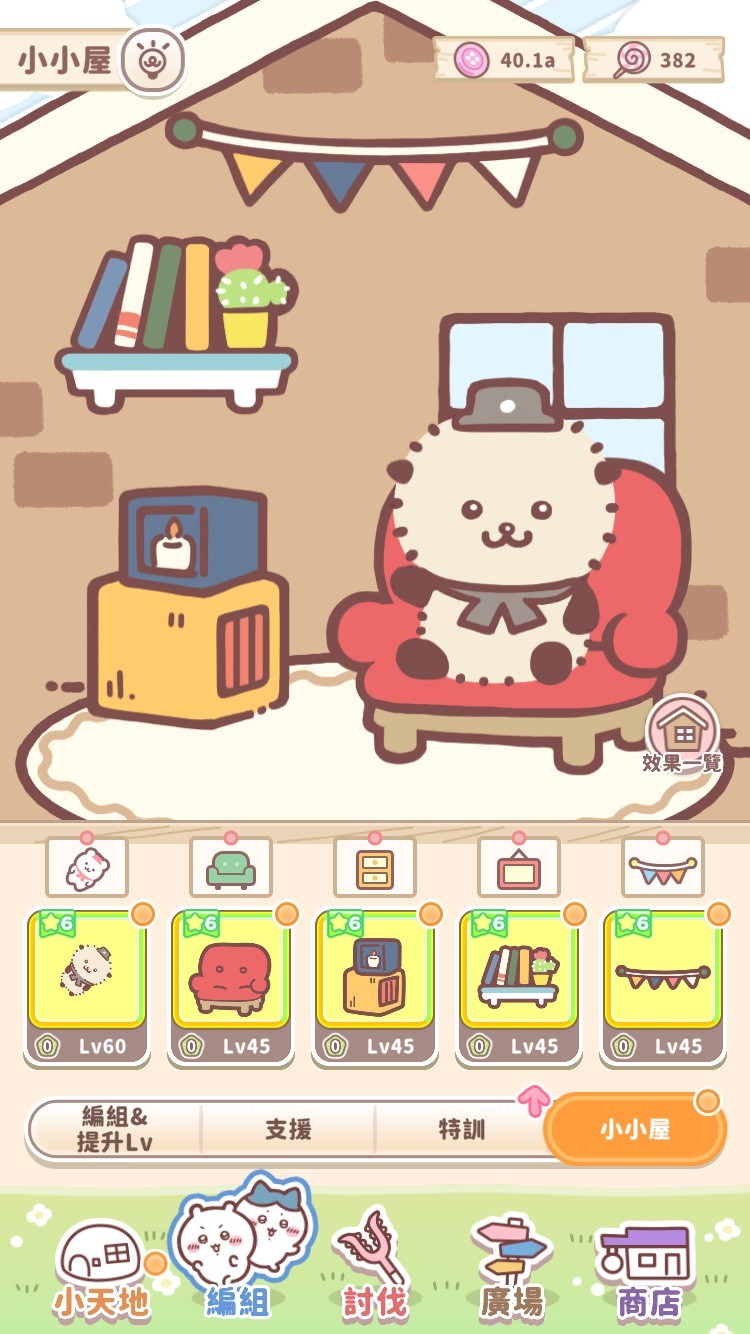The width and height of the screenshot is (750, 1334).
Task: Open the candle cabinet Lv45 card
Action: [x=375, y=985]
